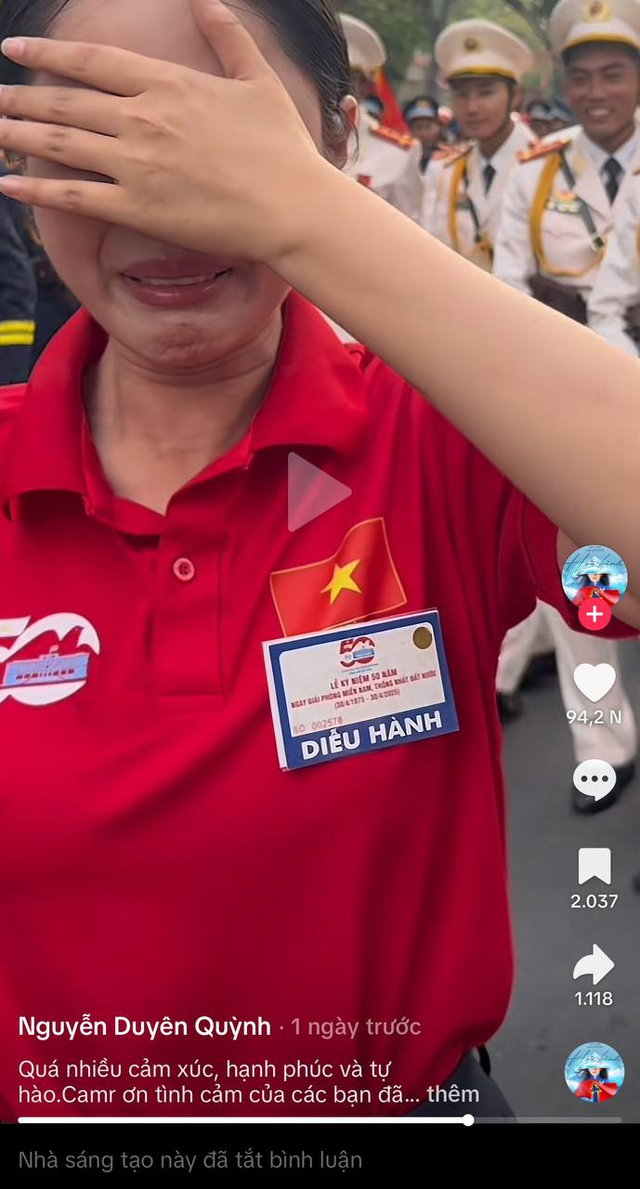Follow the creator with the plus button
The image size is (640, 1189).
(594, 614)
